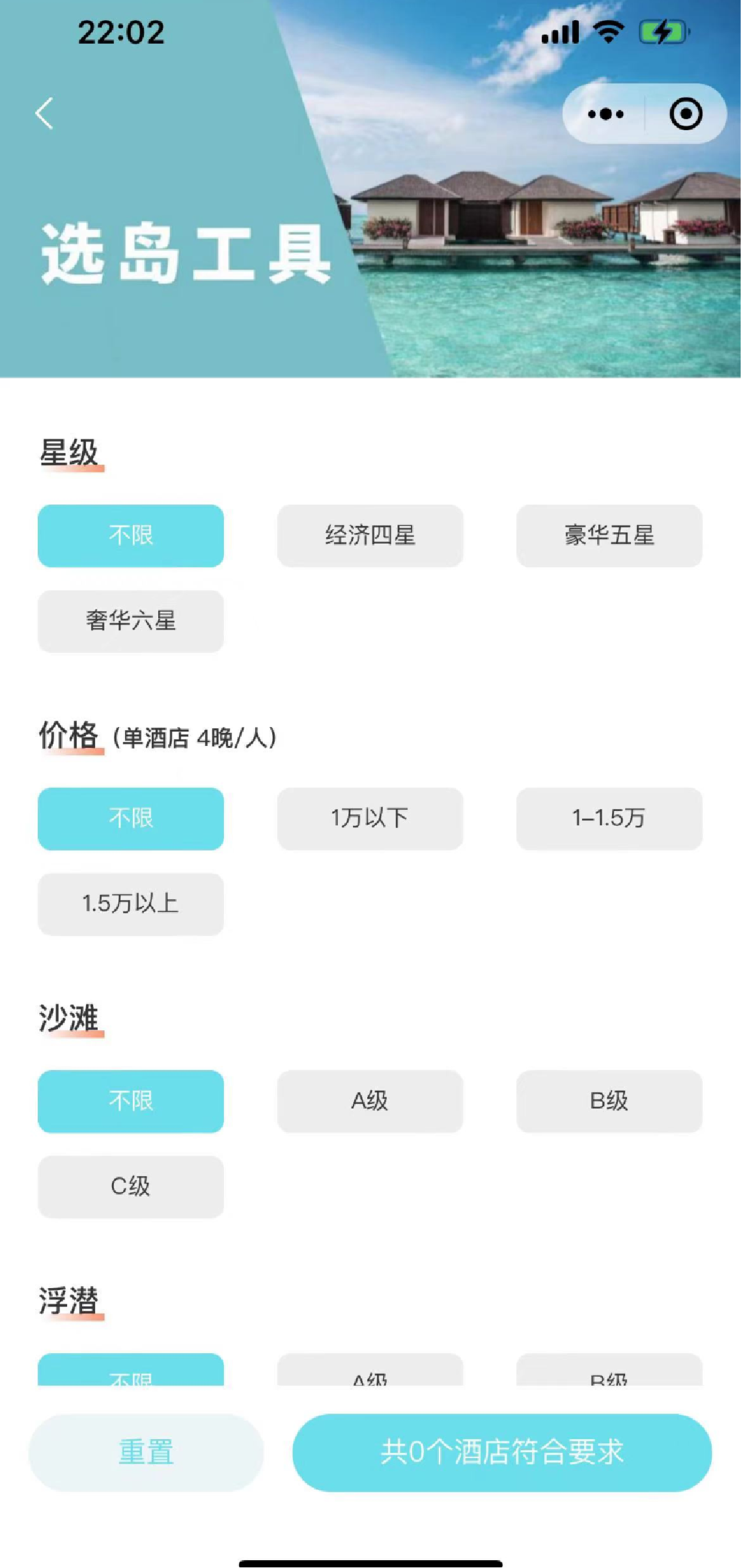Choose A级 for 沙滩
The image size is (741, 1568).
[370, 1101]
